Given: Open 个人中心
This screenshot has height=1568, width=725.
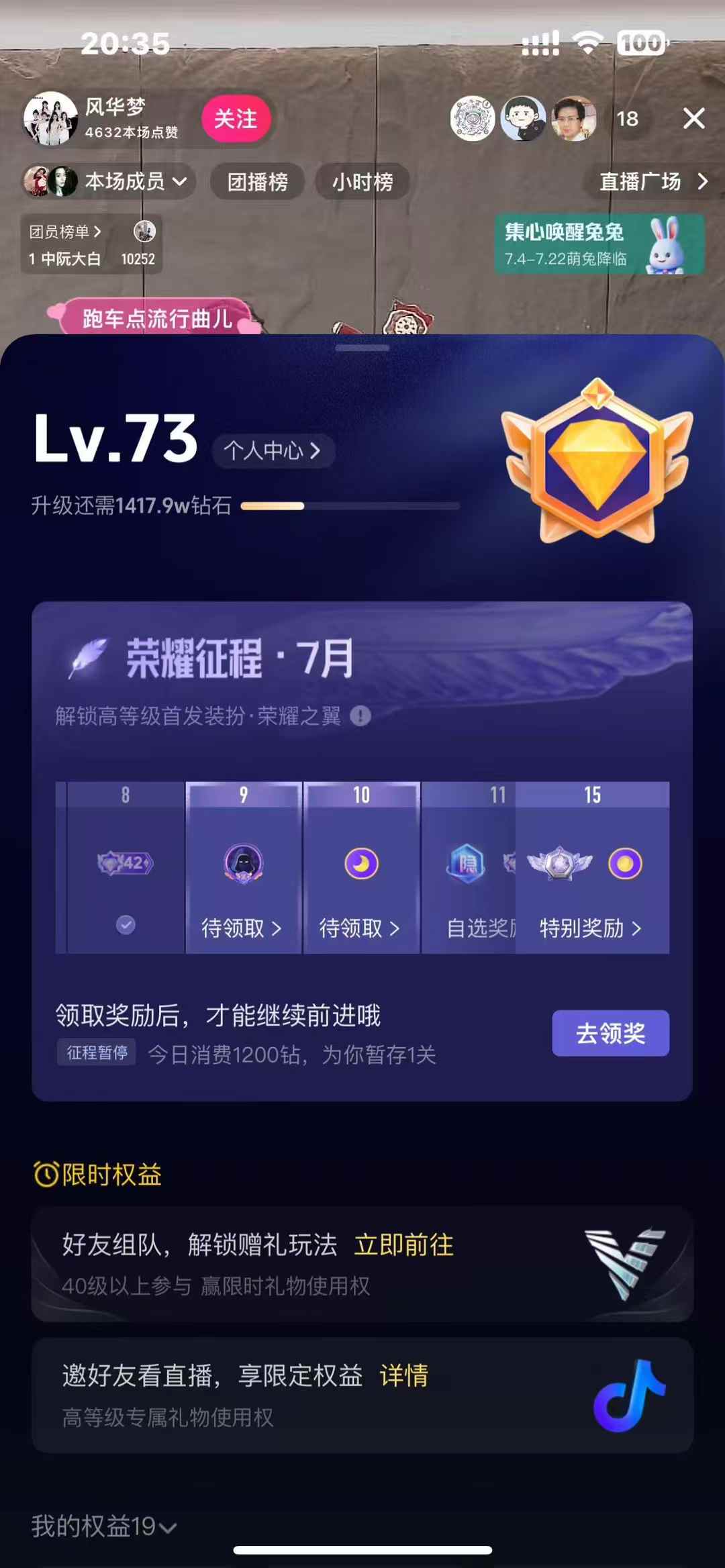Looking at the screenshot, I should pyautogui.click(x=273, y=451).
